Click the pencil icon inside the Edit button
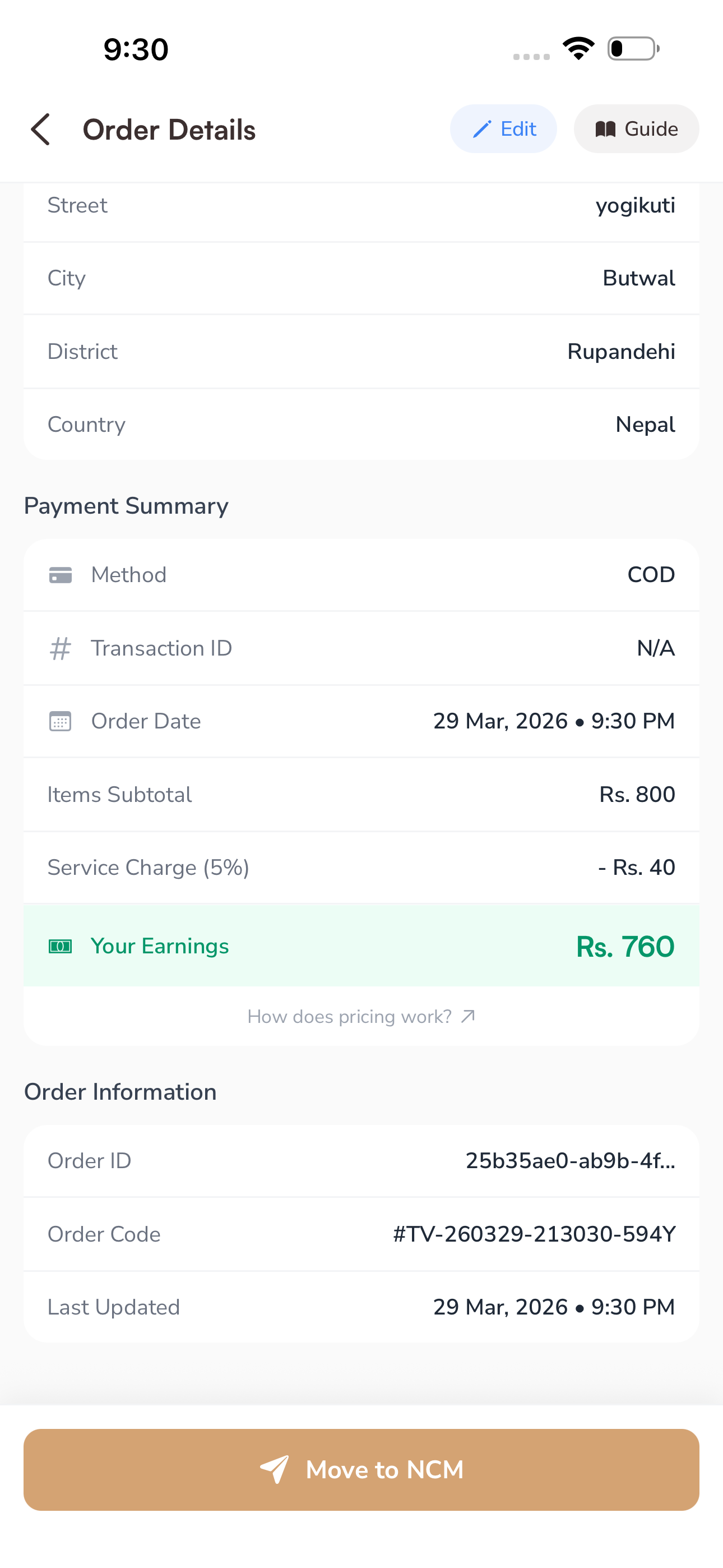This screenshot has height=1568, width=723. coord(481,129)
